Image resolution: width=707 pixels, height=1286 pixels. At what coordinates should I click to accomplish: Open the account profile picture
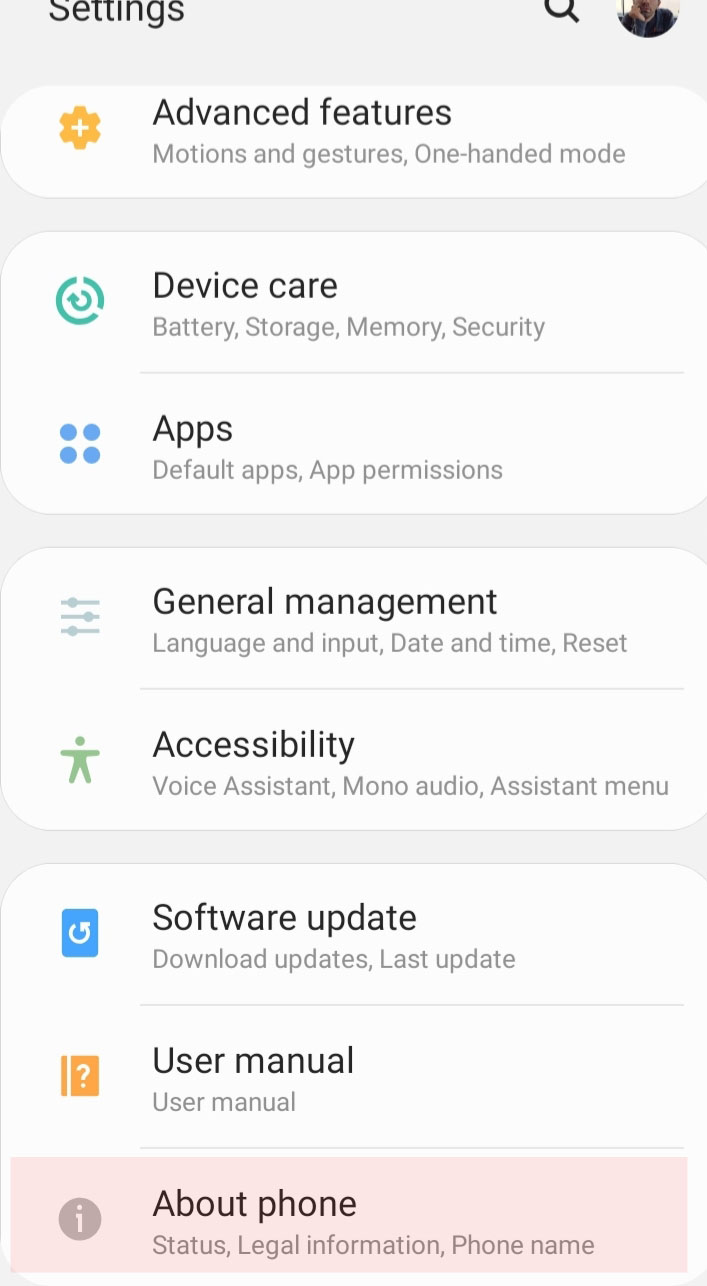pyautogui.click(x=648, y=14)
